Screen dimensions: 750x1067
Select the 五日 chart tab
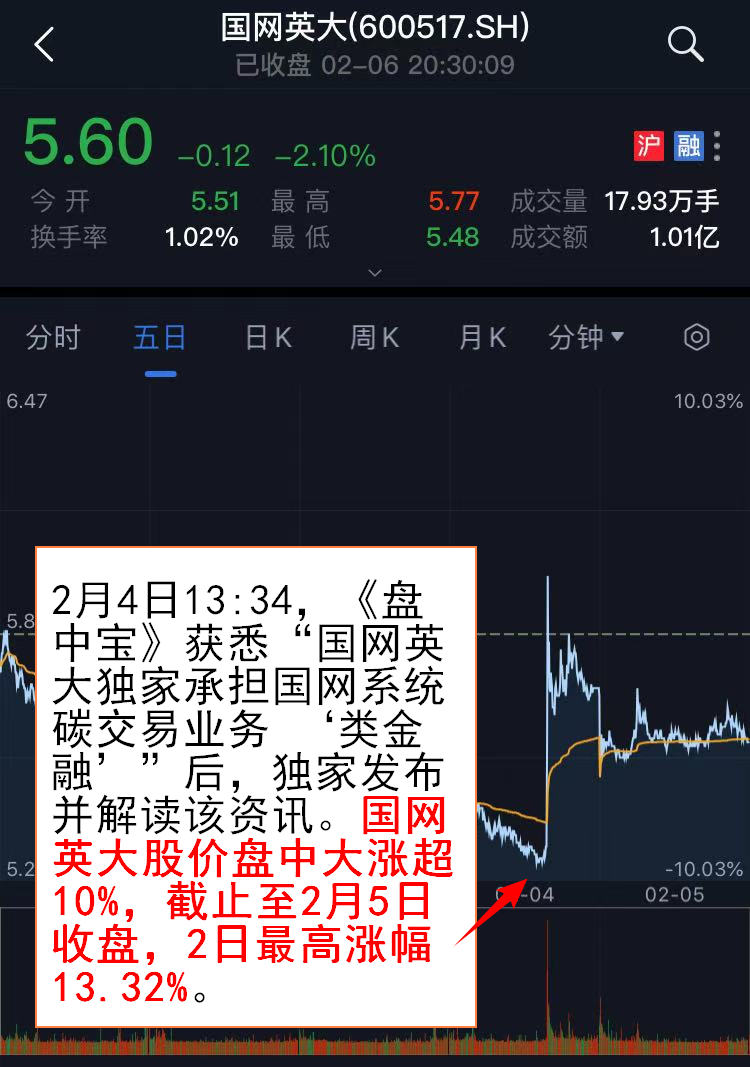point(160,338)
